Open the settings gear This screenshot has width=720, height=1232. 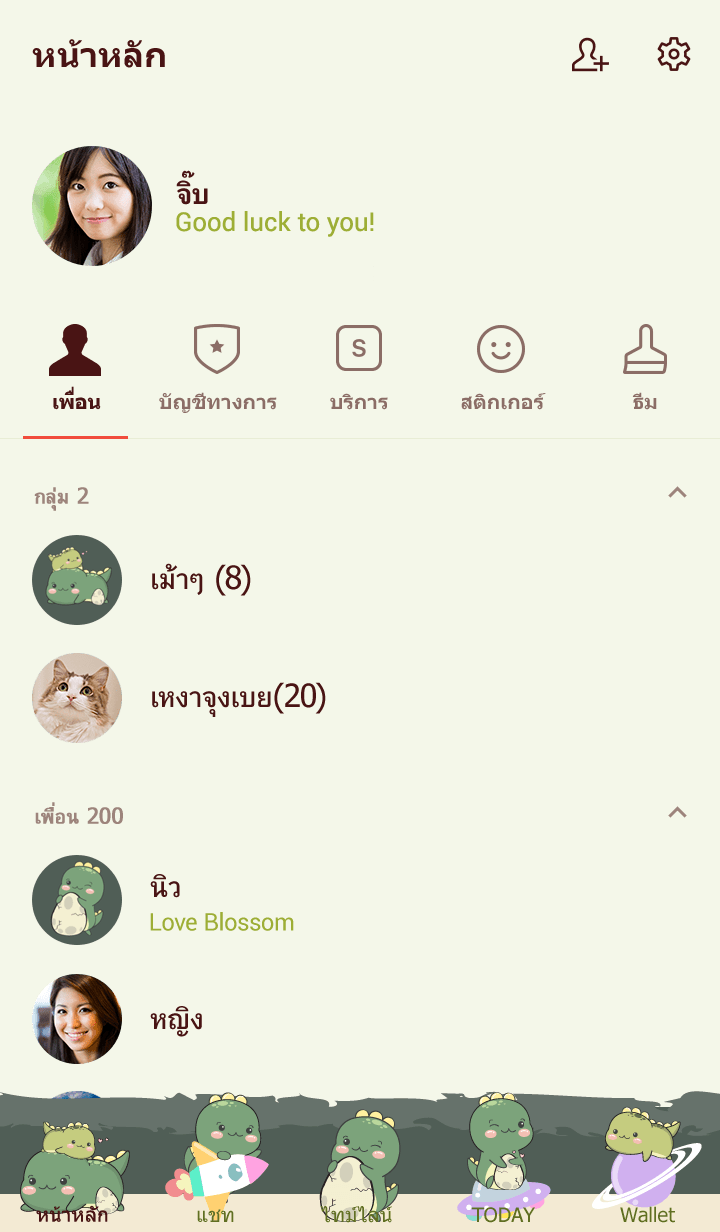[674, 55]
